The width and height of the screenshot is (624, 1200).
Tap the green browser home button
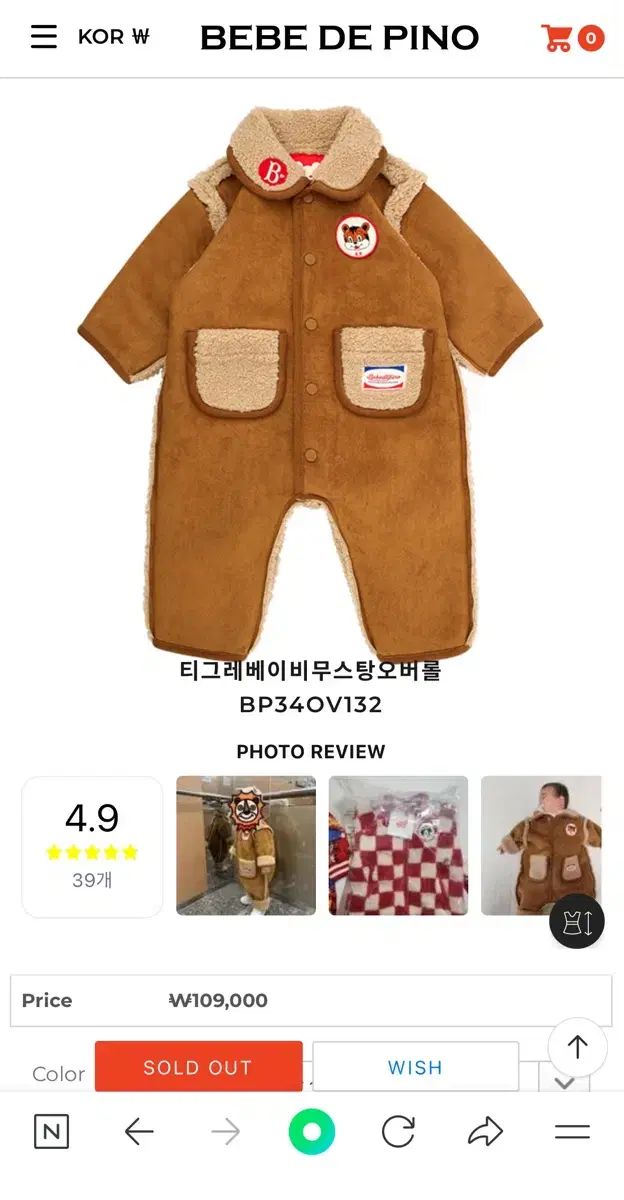[312, 1132]
